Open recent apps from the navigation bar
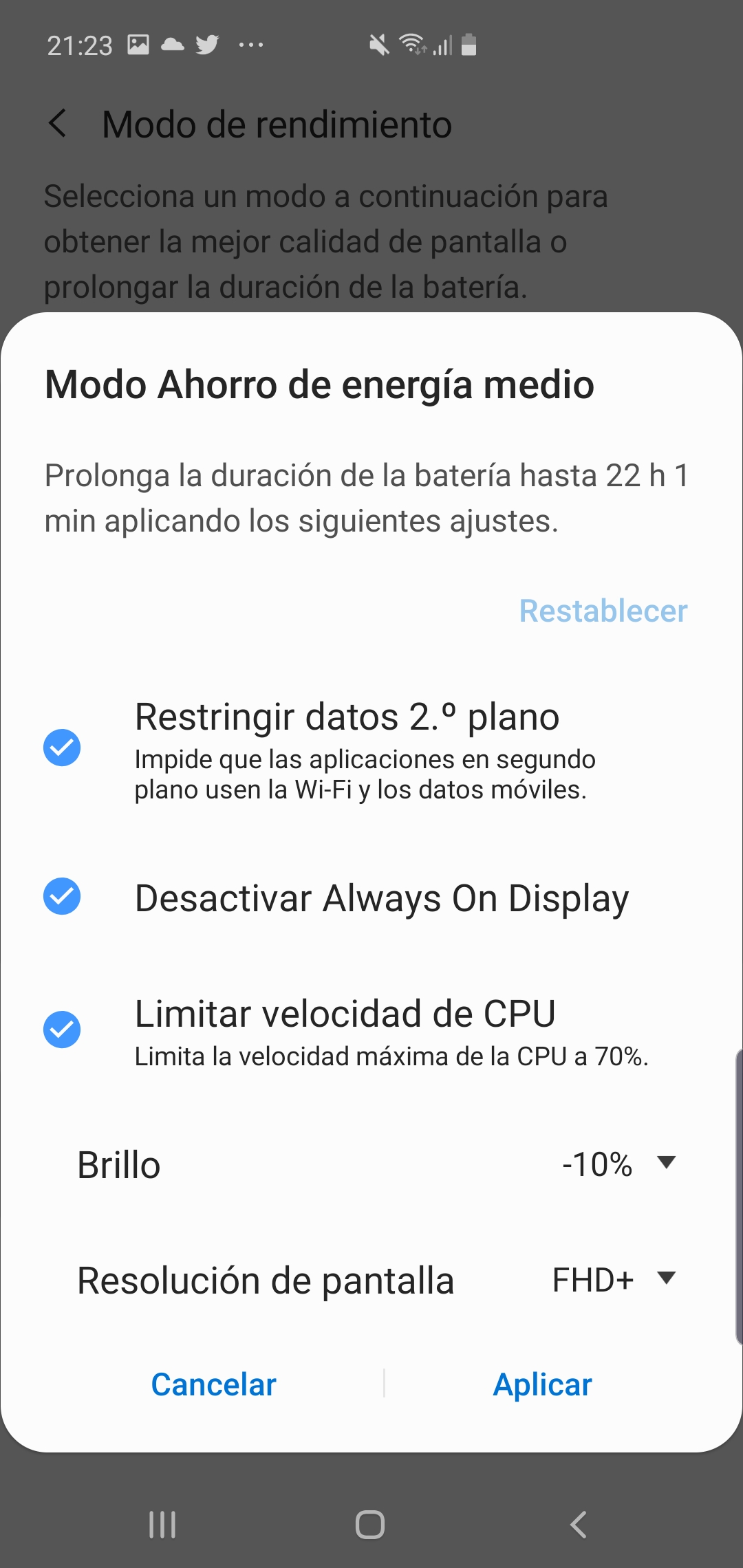Image resolution: width=743 pixels, height=1568 pixels. (162, 1525)
